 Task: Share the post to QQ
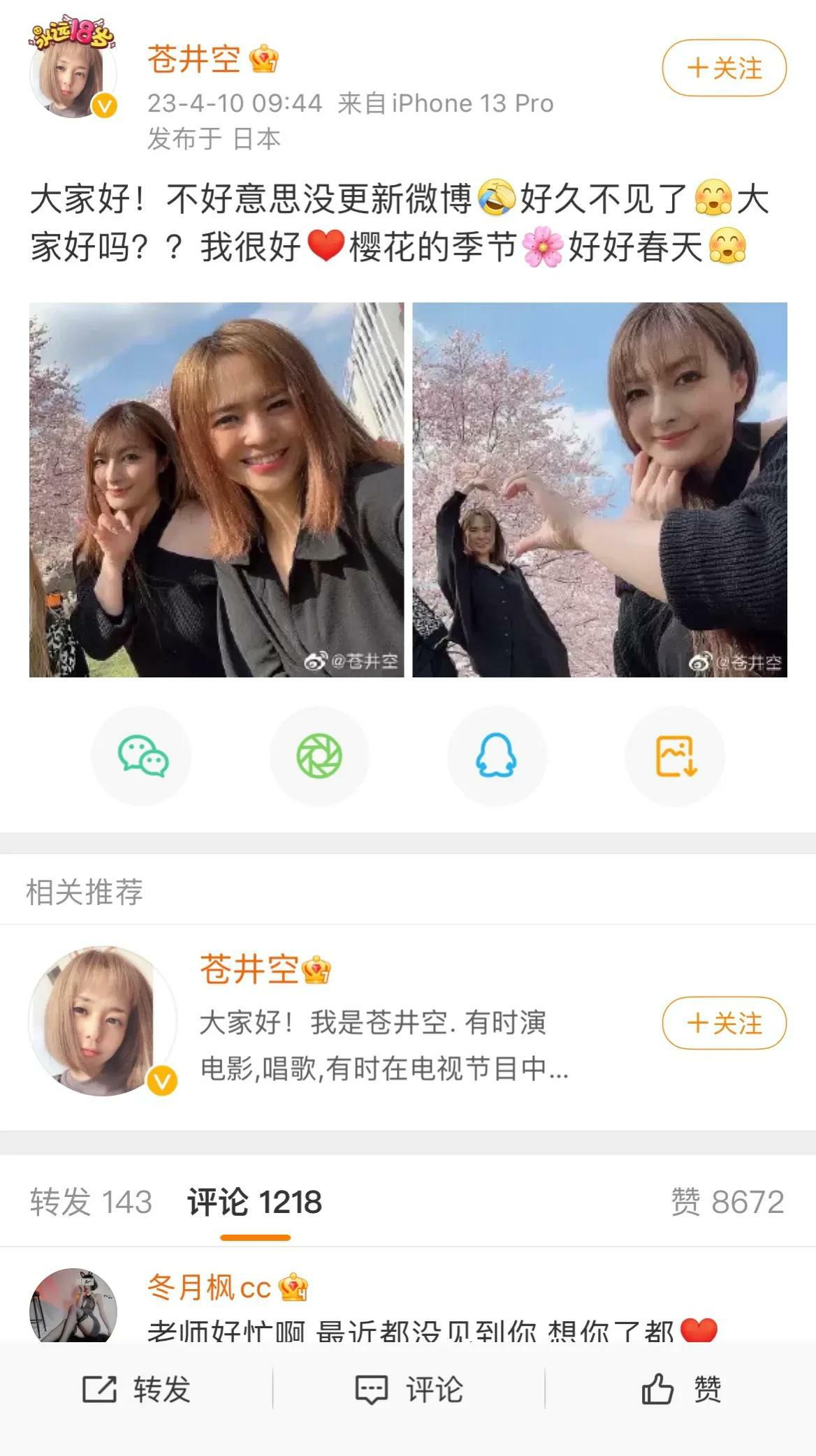point(497,756)
